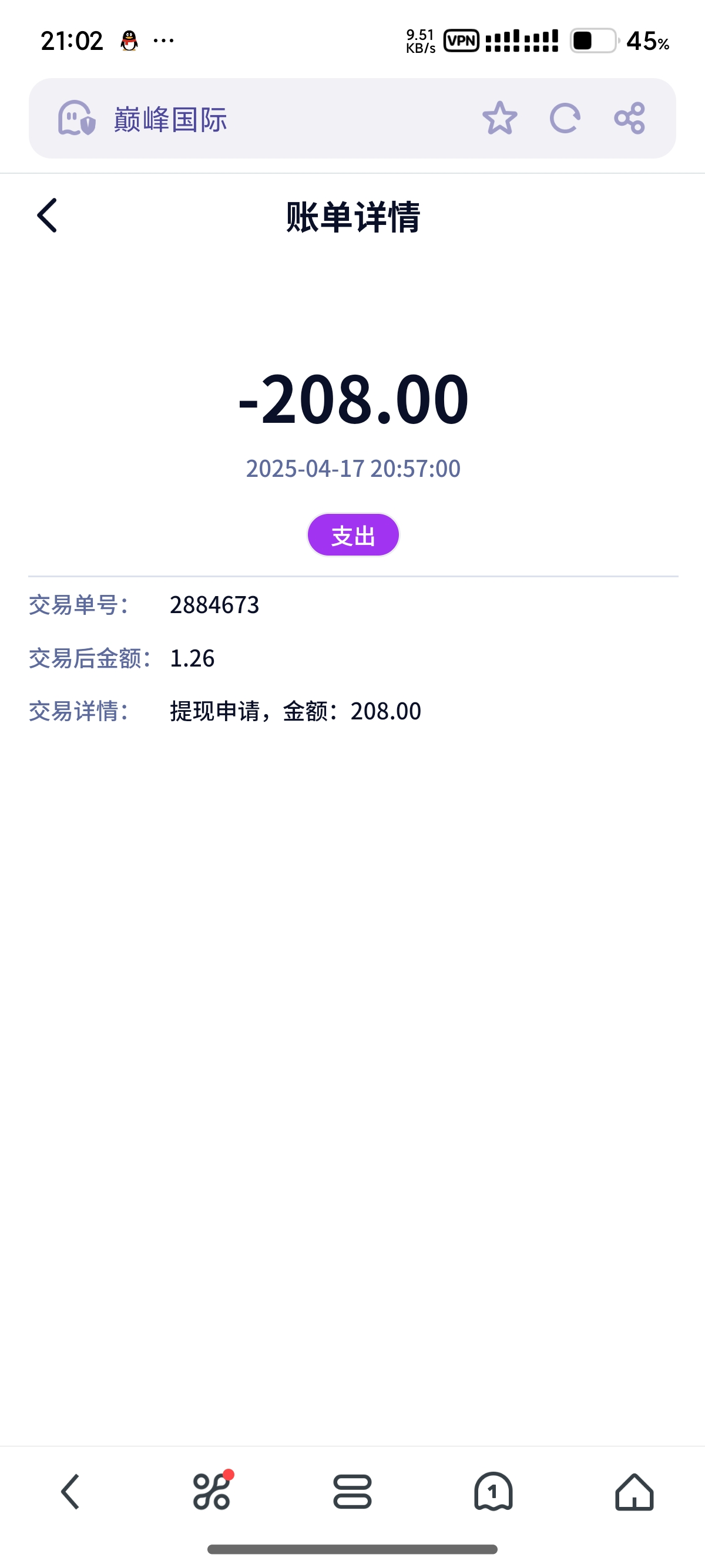Tap the transaction number 2884673

pos(215,605)
